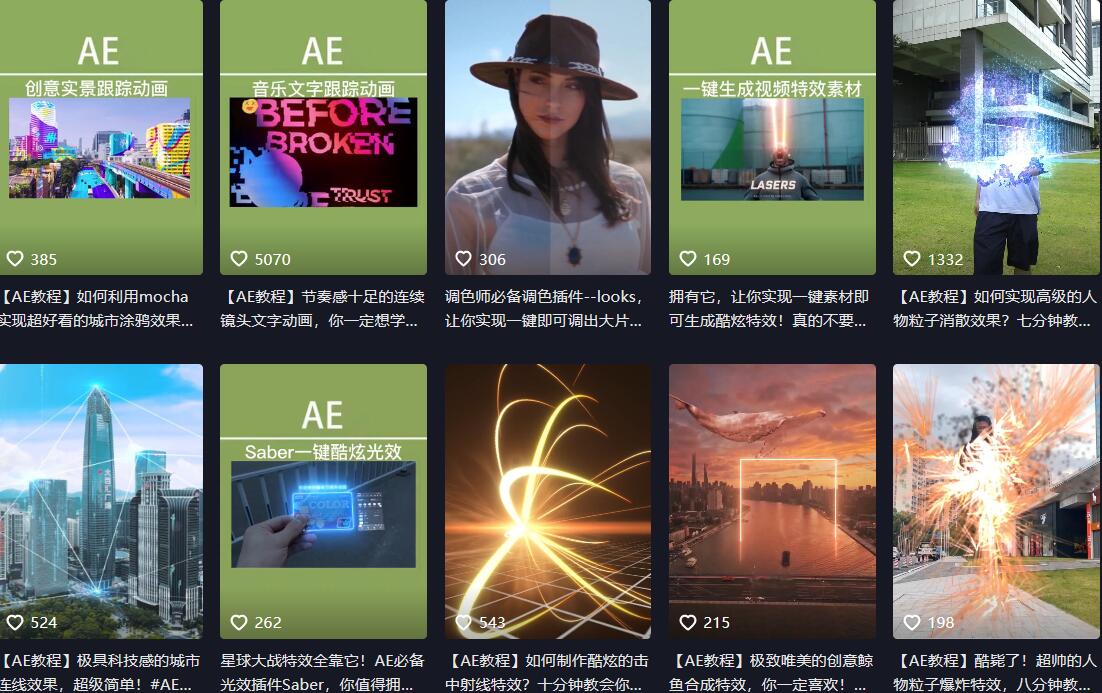Viewport: 1102px width, 693px height.
Task: Open the title 拥有它，让你实现一键素材
Action: click(770, 308)
